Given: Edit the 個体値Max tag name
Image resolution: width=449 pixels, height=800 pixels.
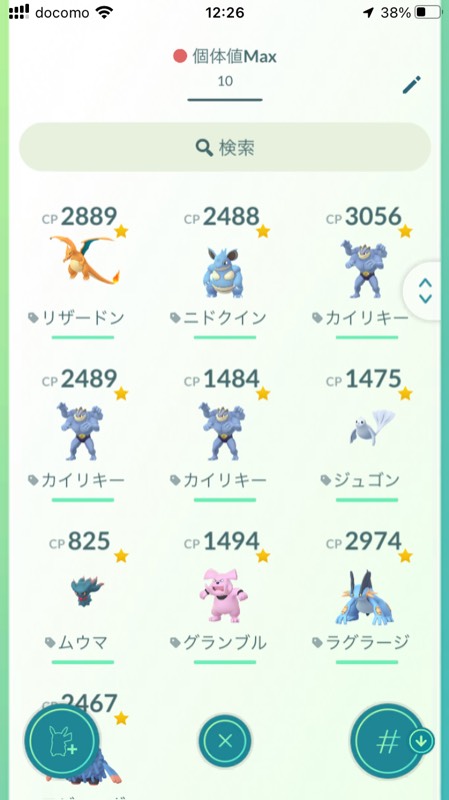Looking at the screenshot, I should point(412,85).
